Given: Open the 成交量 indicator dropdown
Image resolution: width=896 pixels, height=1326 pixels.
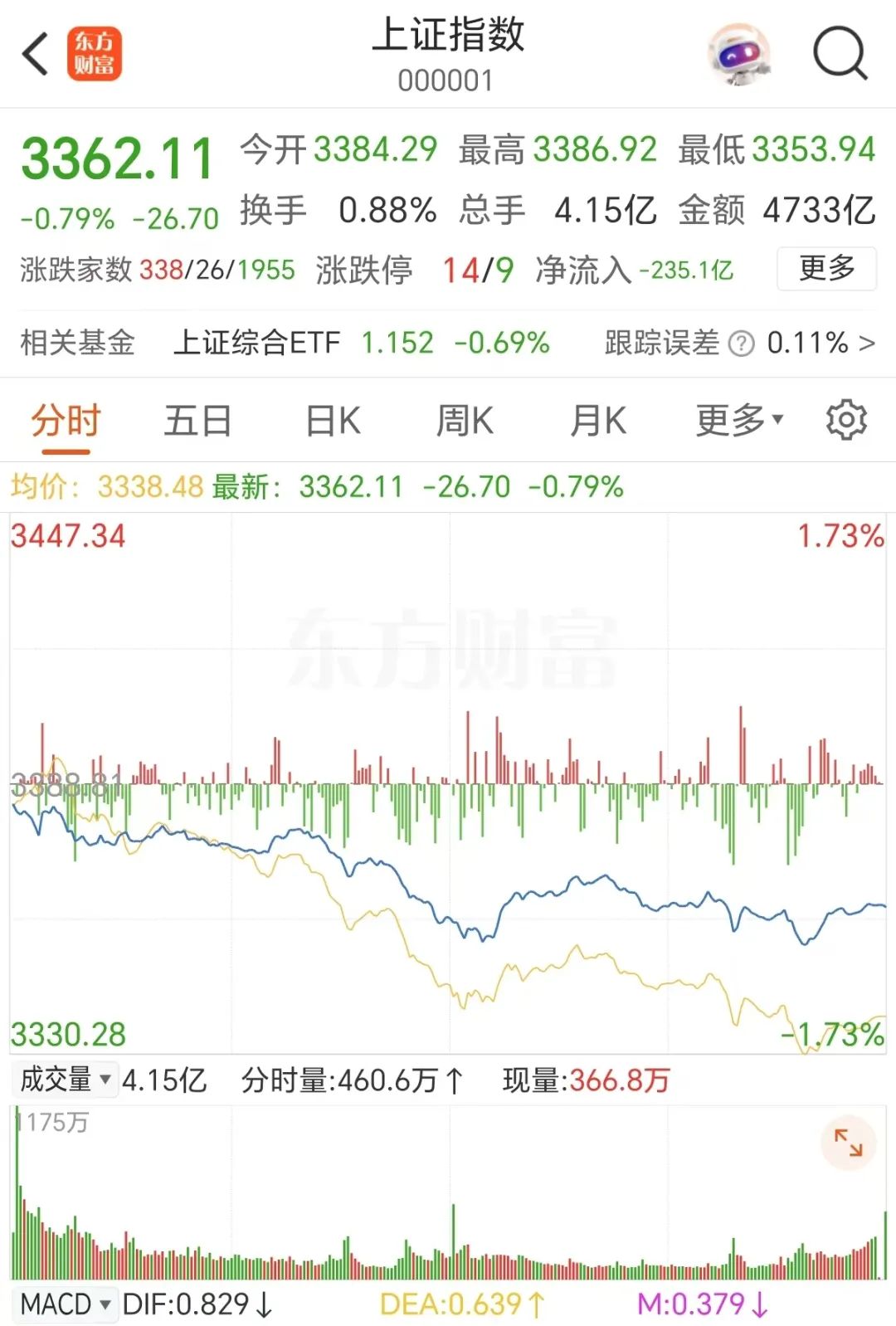Looking at the screenshot, I should (66, 1080).
